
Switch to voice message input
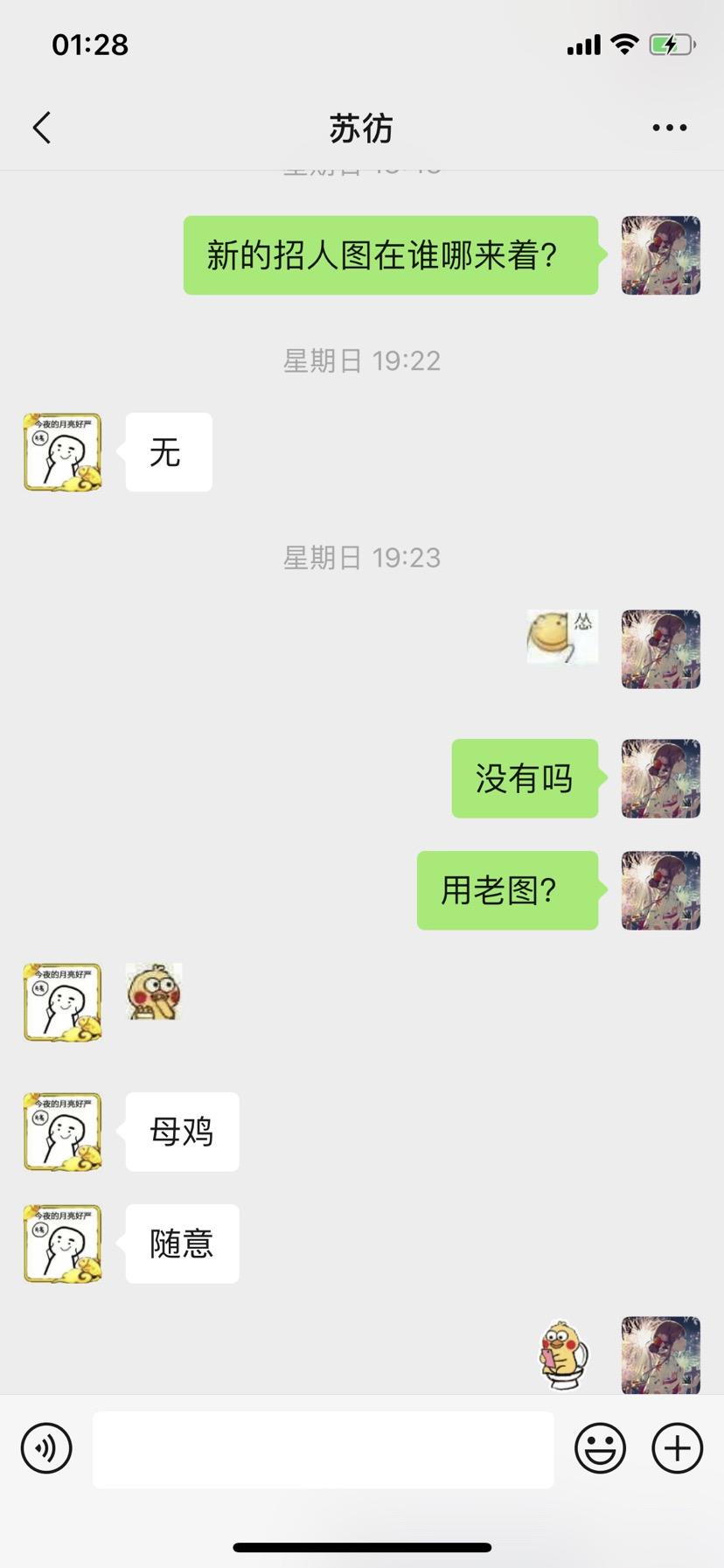coord(46,1448)
